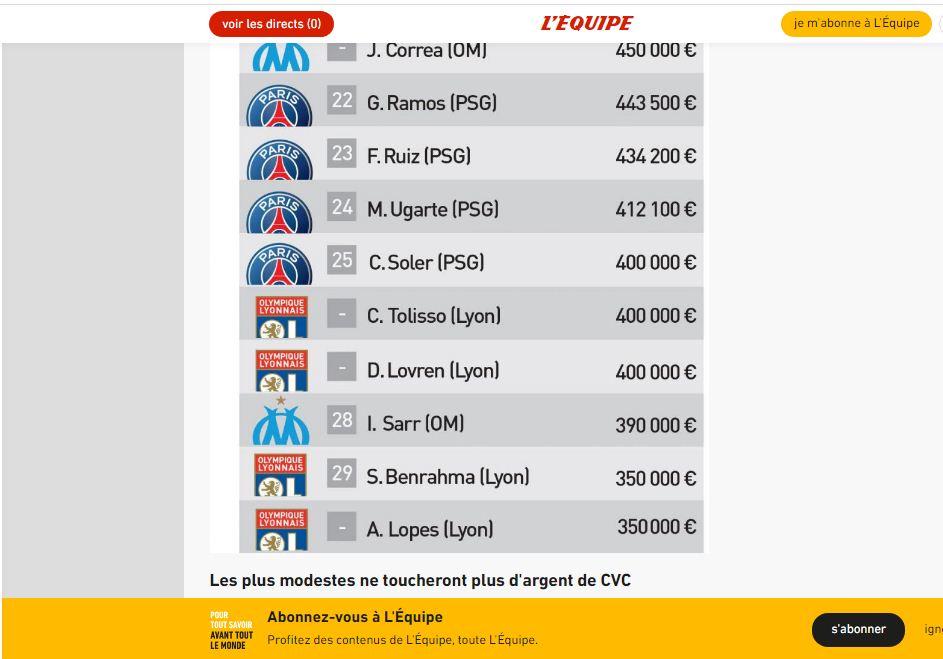Open the live events button
Screen dimensions: 943x659
coord(271,24)
